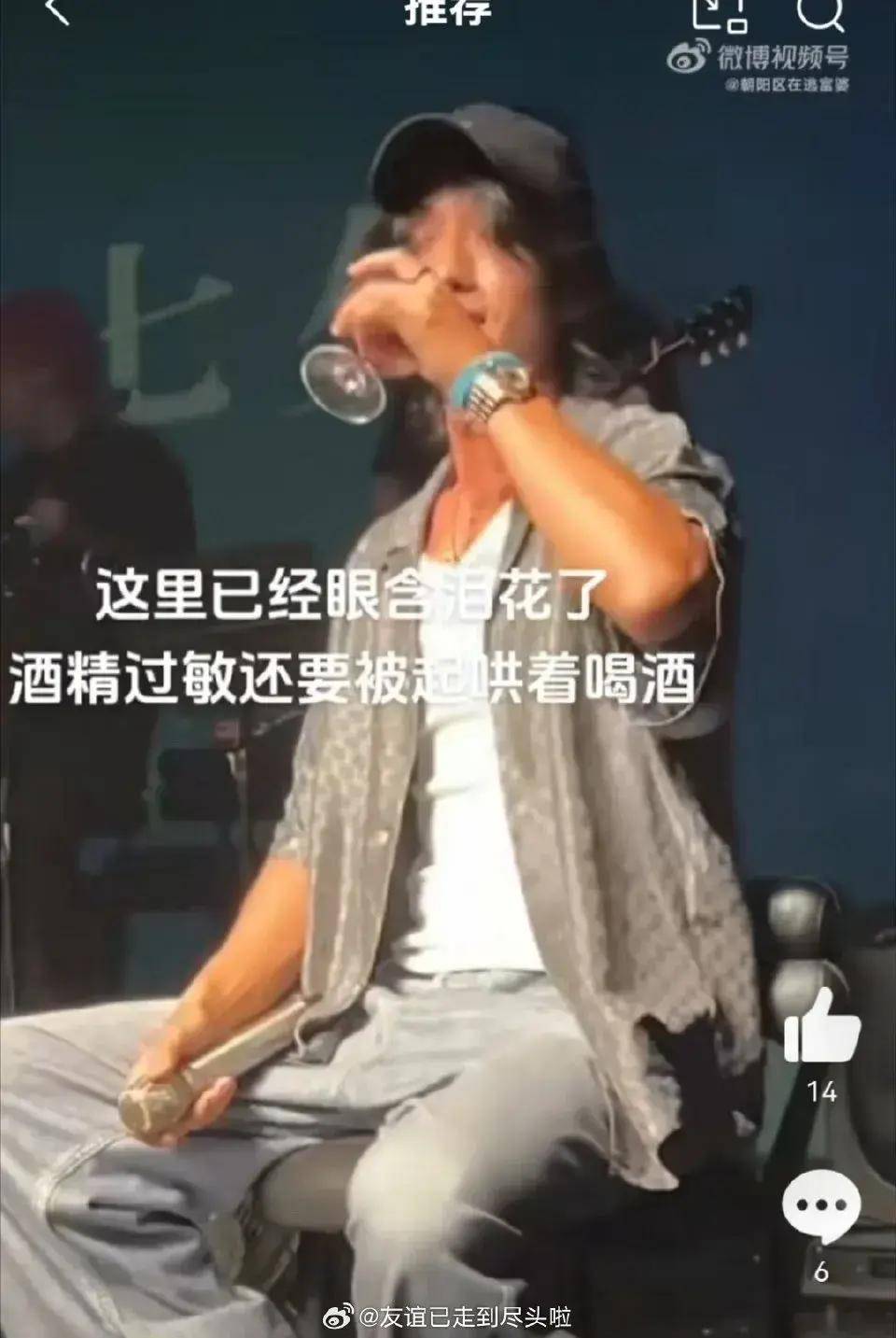Tap the screen-cast icon beside search

(720, 13)
